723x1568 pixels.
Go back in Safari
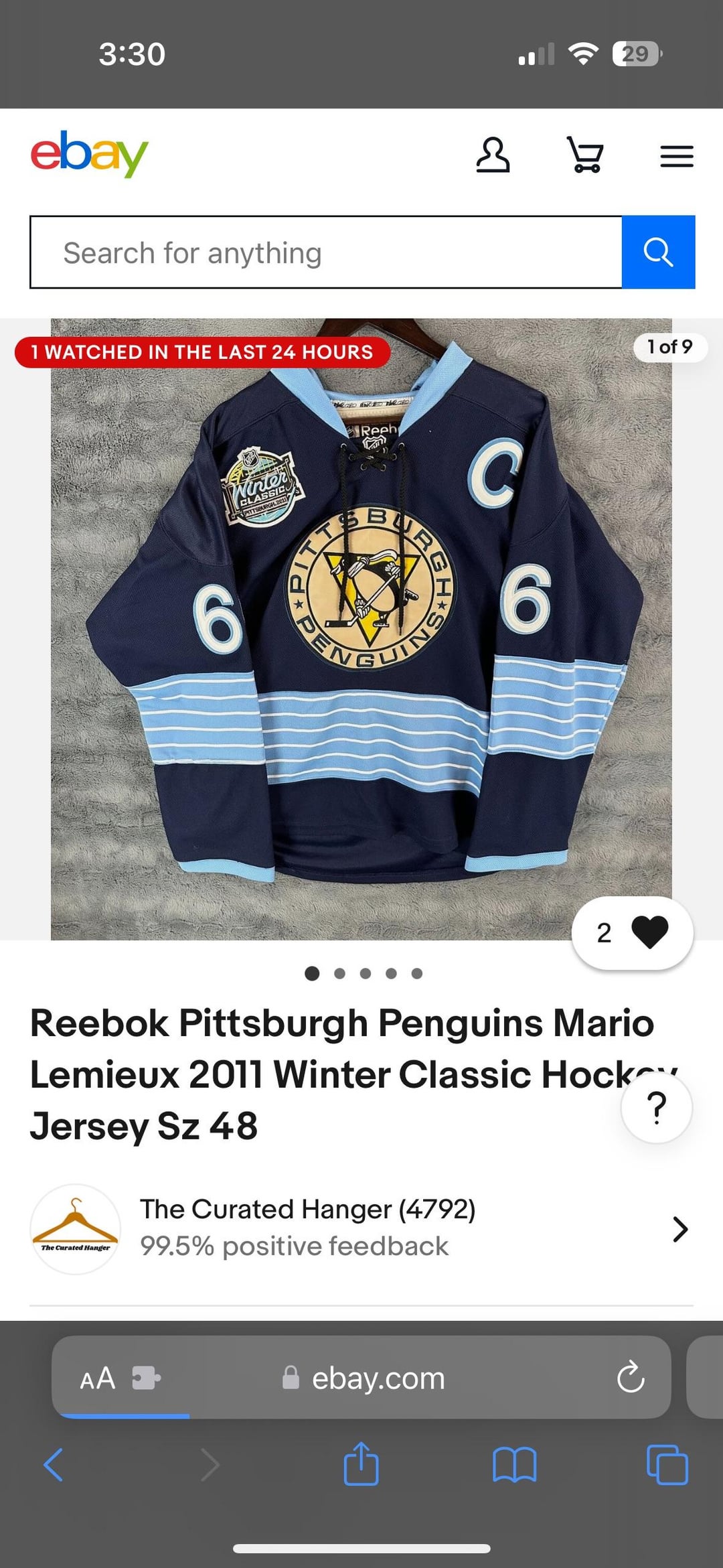pos(54,1464)
